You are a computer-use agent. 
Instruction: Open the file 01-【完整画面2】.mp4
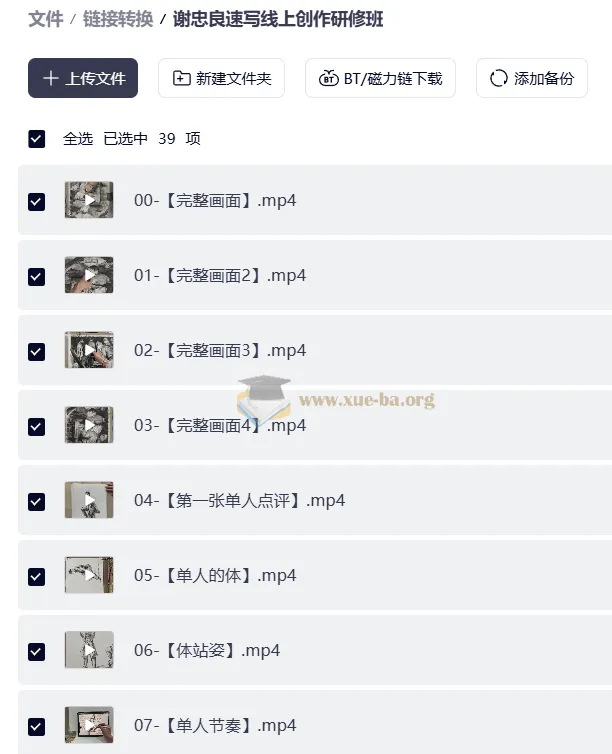tap(219, 275)
